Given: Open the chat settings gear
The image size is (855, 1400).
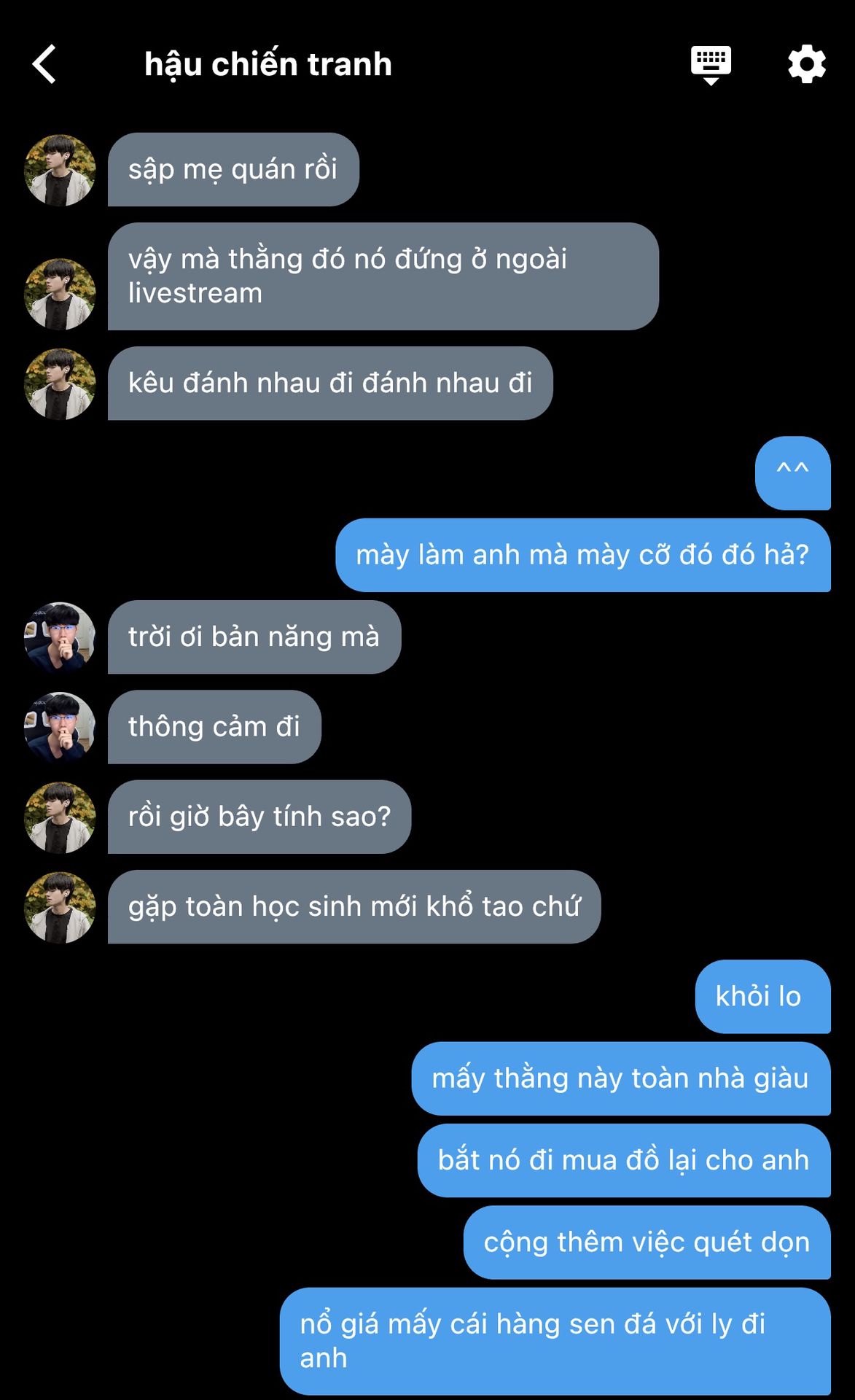Looking at the screenshot, I should (806, 64).
